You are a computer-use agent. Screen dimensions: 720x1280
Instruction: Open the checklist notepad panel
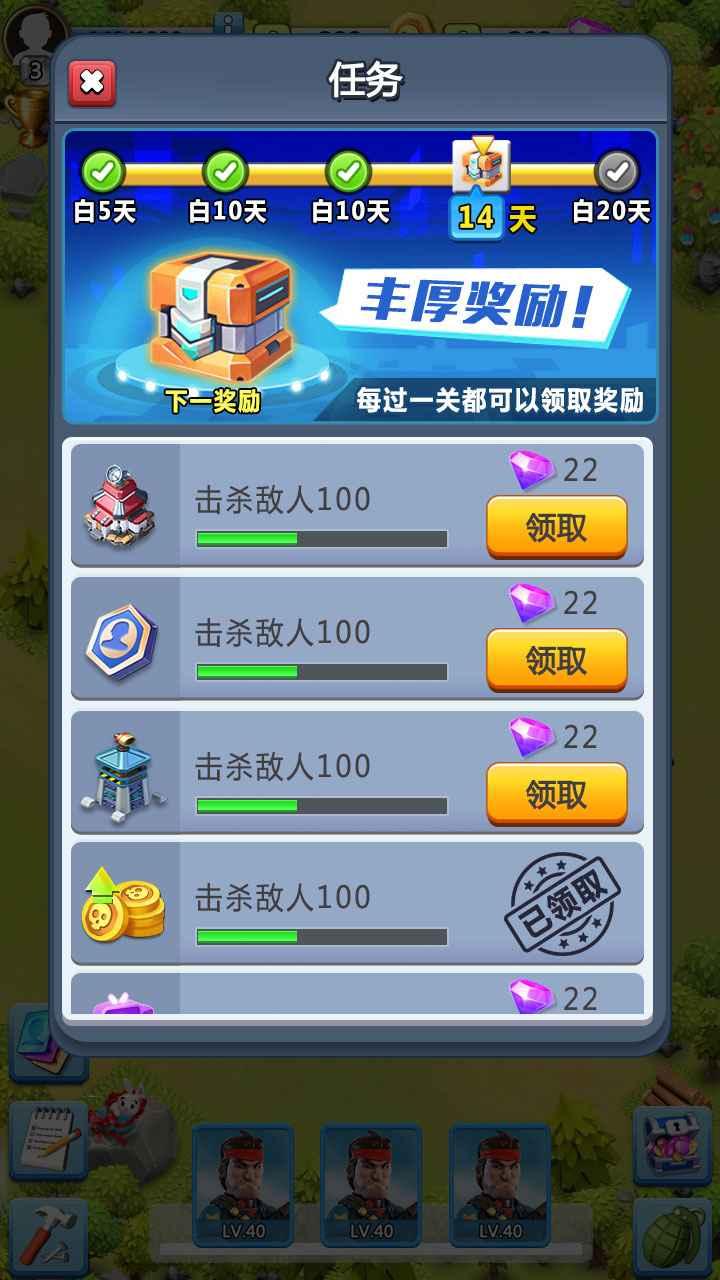click(48, 1140)
